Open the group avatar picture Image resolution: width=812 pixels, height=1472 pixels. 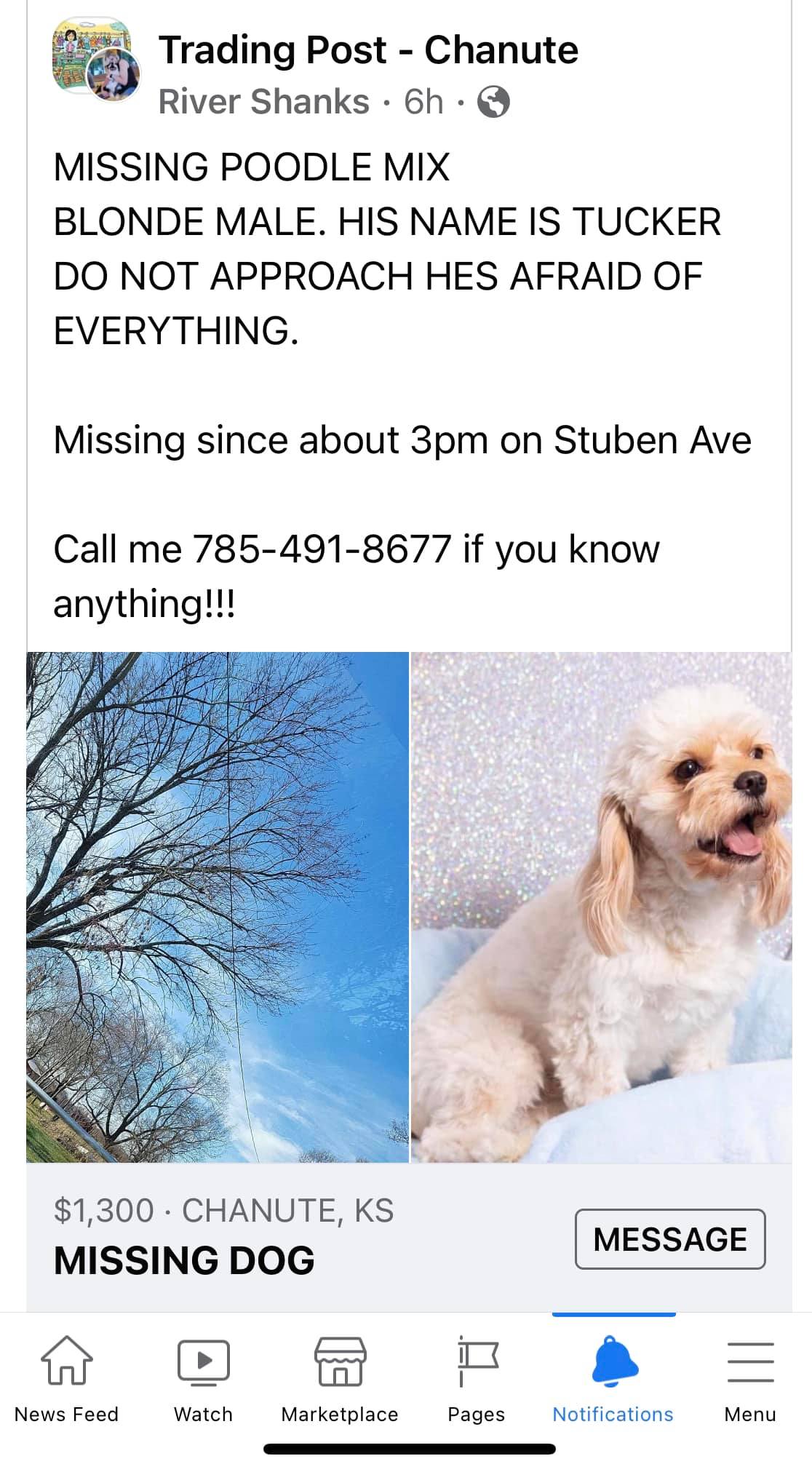click(86, 52)
